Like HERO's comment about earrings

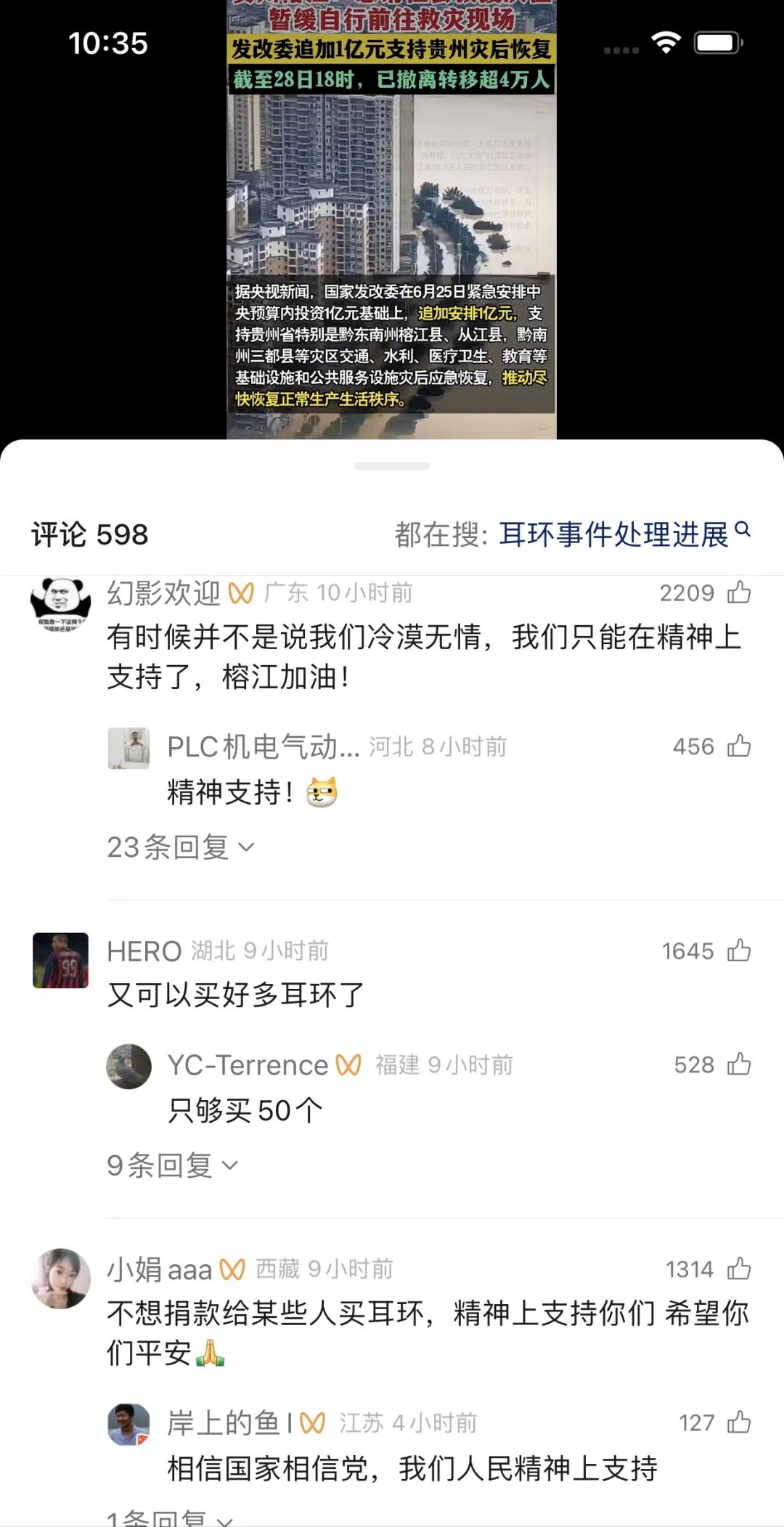point(739,950)
